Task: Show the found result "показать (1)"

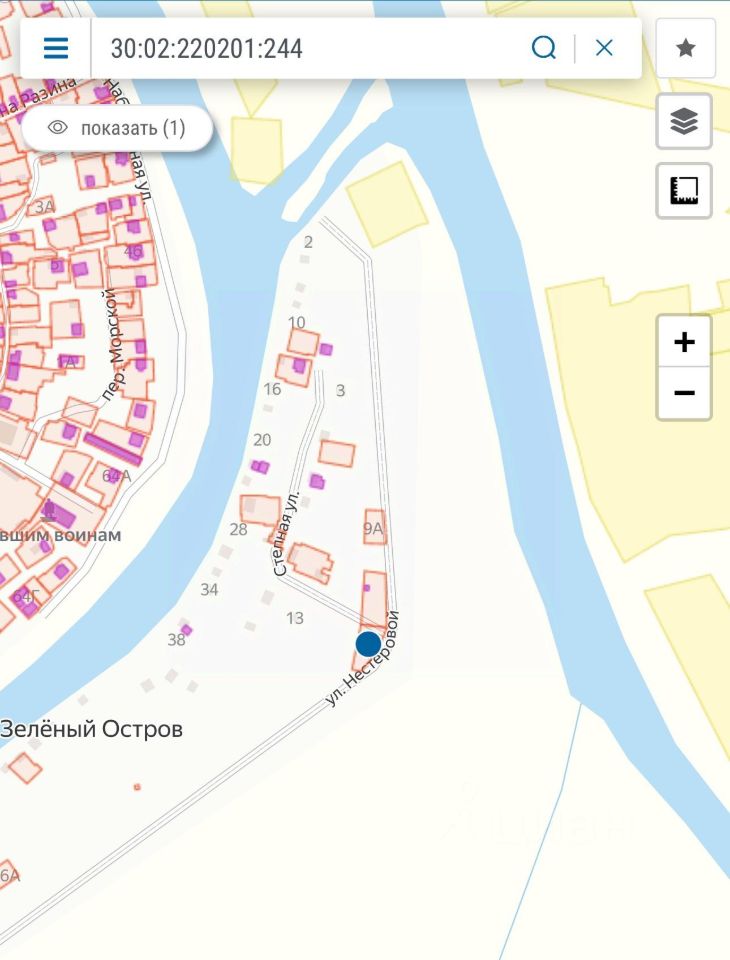Action: pyautogui.click(x=117, y=128)
